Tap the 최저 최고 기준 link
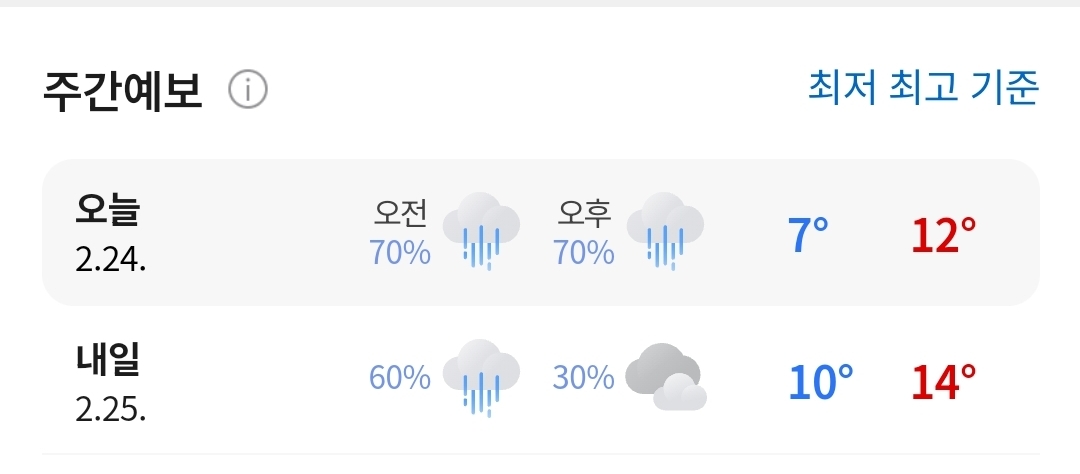Viewport: 1080px width, 474px height. click(x=923, y=88)
